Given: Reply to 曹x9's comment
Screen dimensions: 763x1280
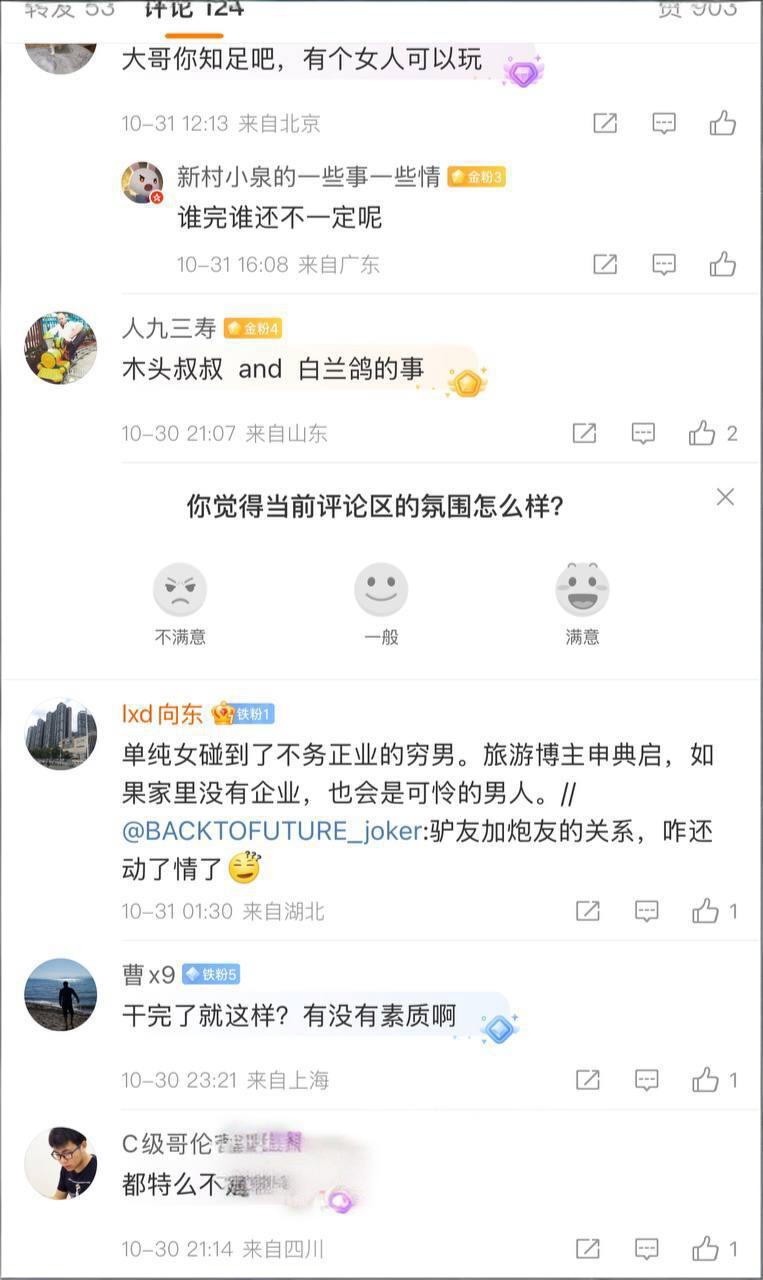Looking at the screenshot, I should (647, 1080).
